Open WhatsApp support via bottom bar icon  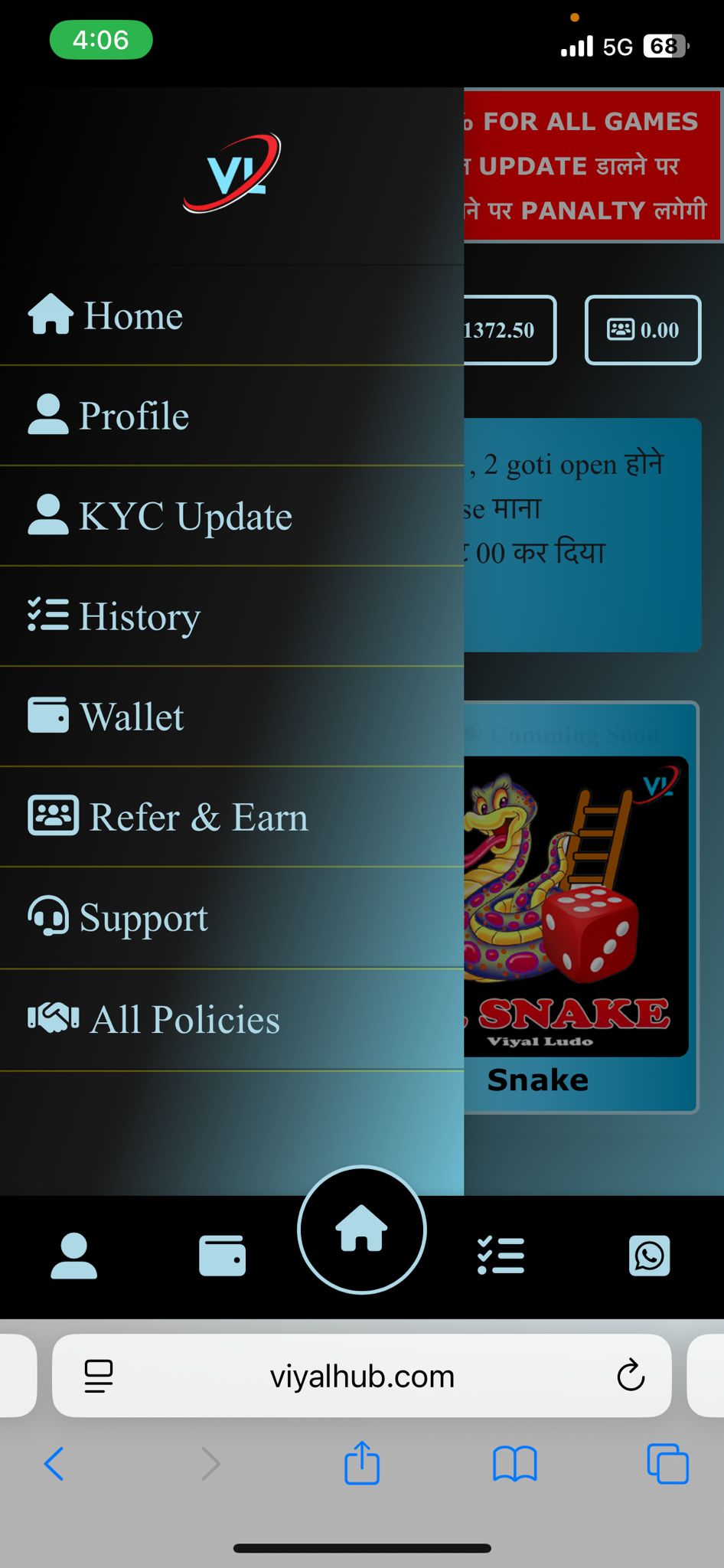pyautogui.click(x=650, y=1253)
